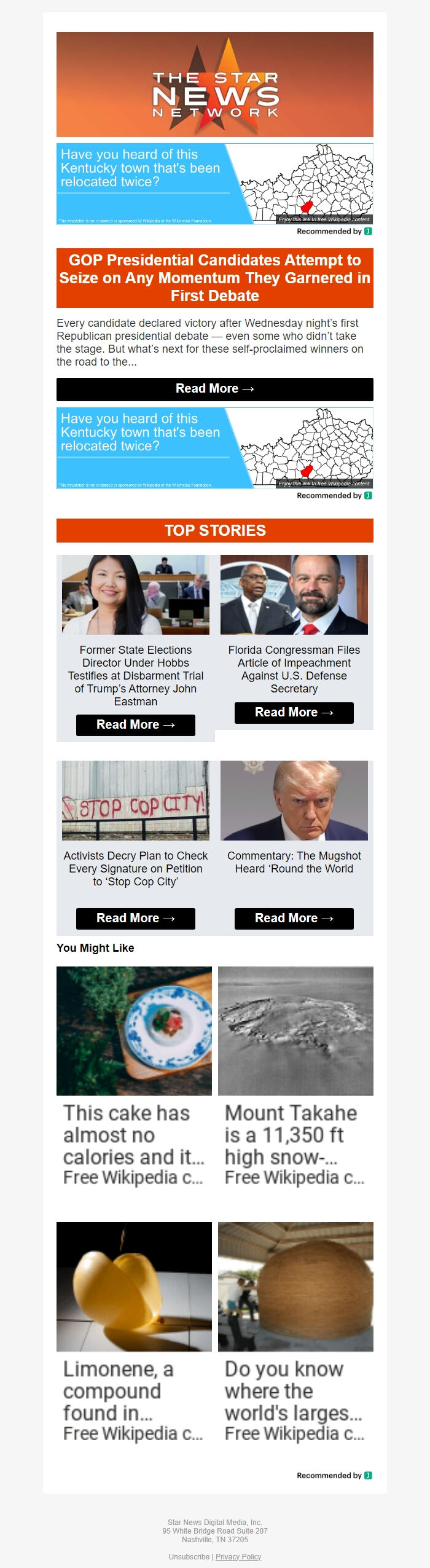The width and height of the screenshot is (430, 1568).
Task: Read more of the Mugshot commentary
Action: click(x=294, y=919)
